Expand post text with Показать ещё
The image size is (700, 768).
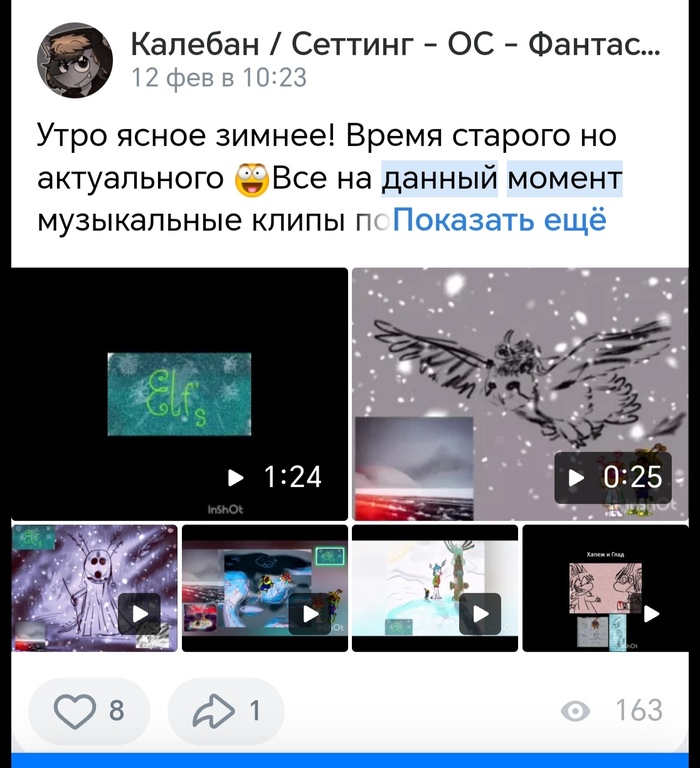500,220
